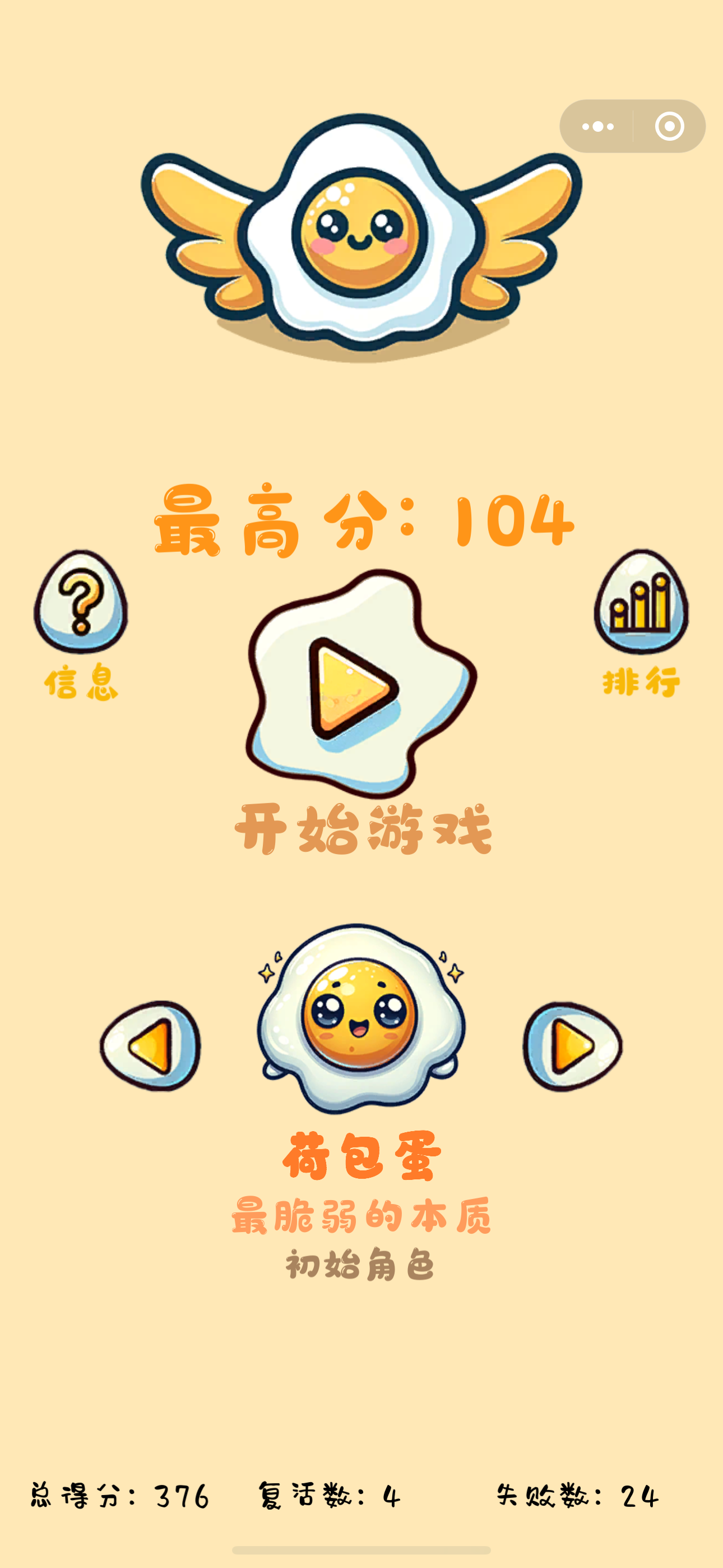Tap the 荷包蛋 character name label

click(x=360, y=1157)
